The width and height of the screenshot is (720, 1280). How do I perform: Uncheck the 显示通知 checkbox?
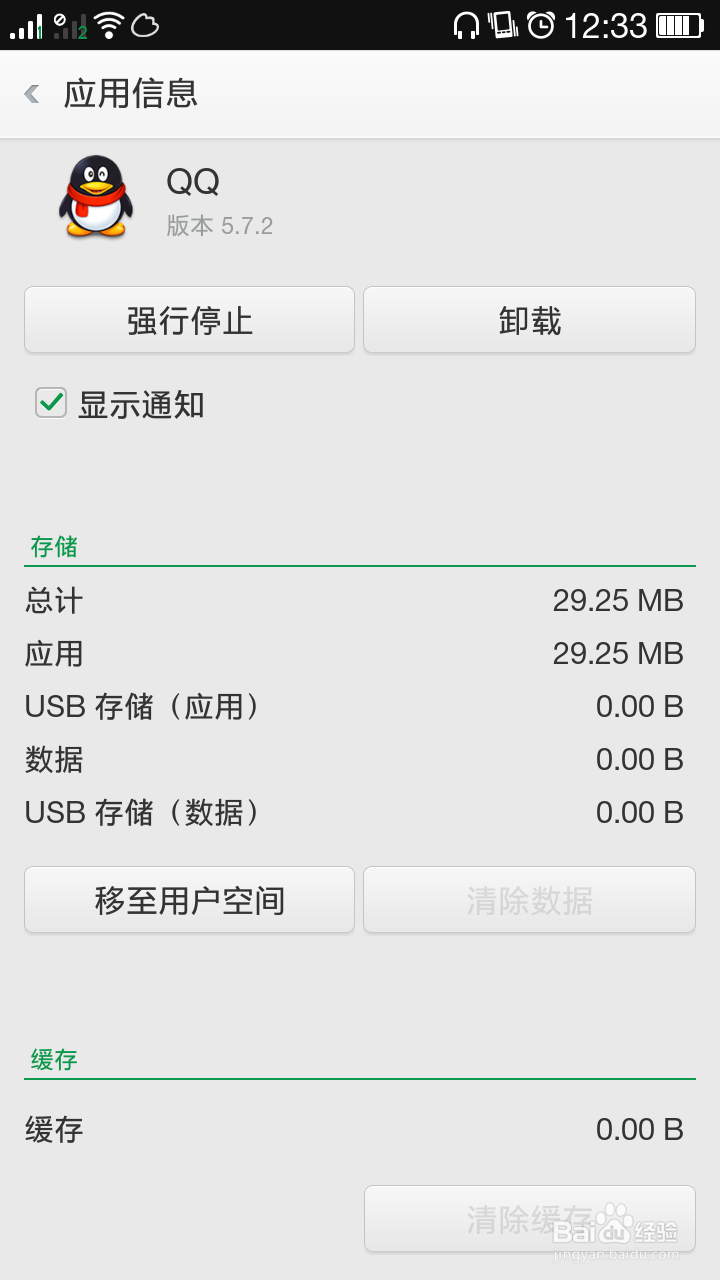pos(51,403)
